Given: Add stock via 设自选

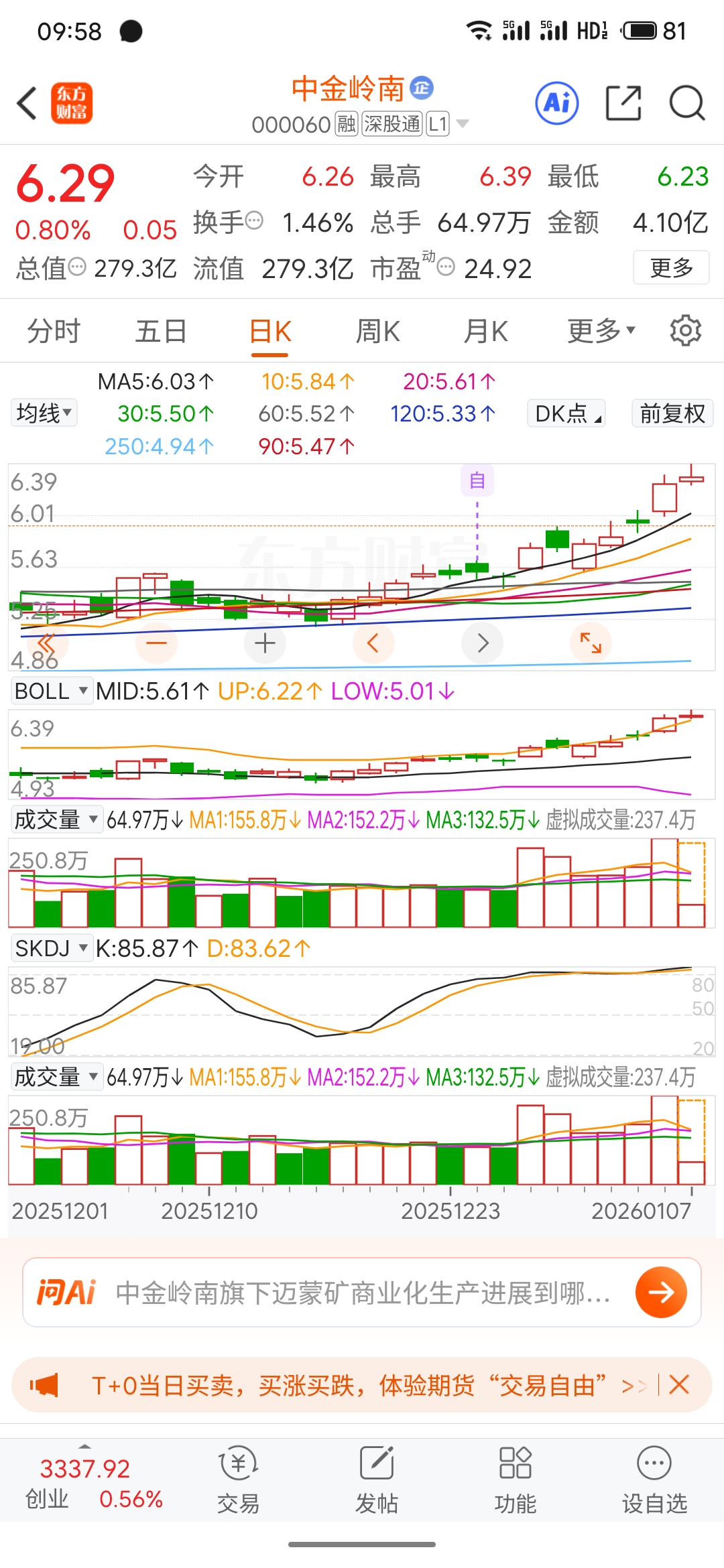Looking at the screenshot, I should [x=654, y=1480].
